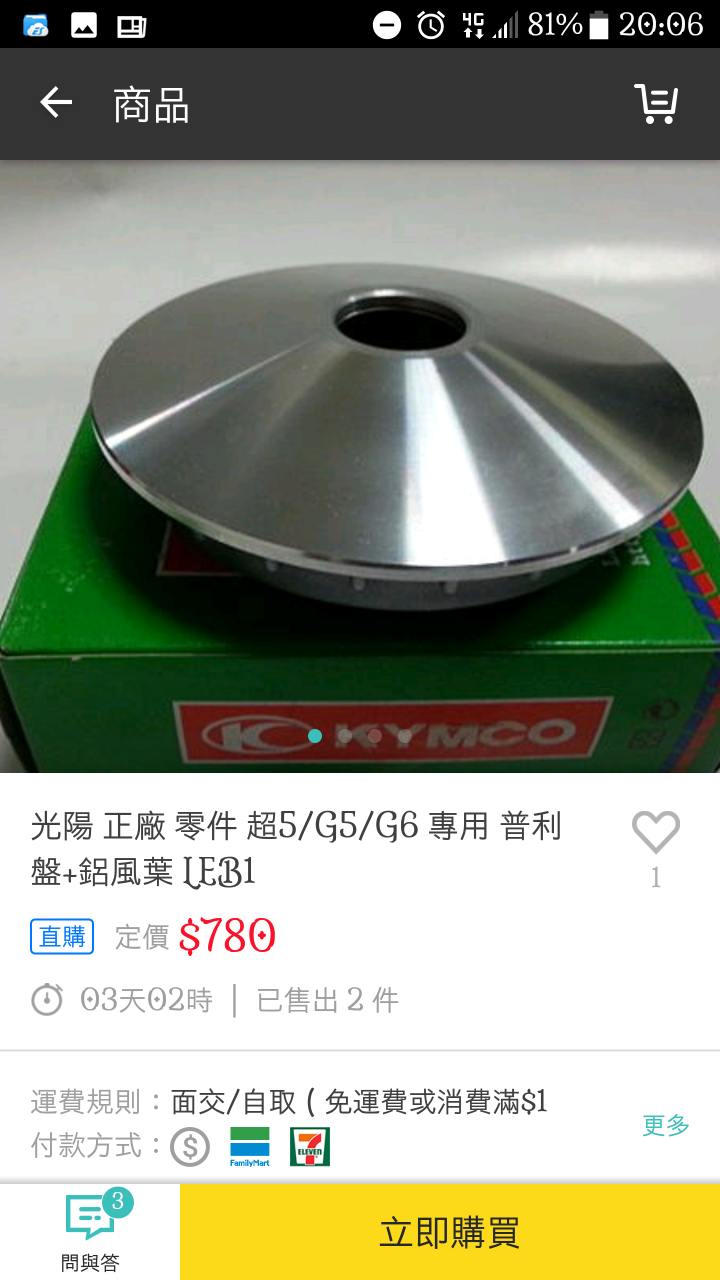Tap 立即購買 to buy now
This screenshot has width=720, height=1280.
coord(449,1232)
